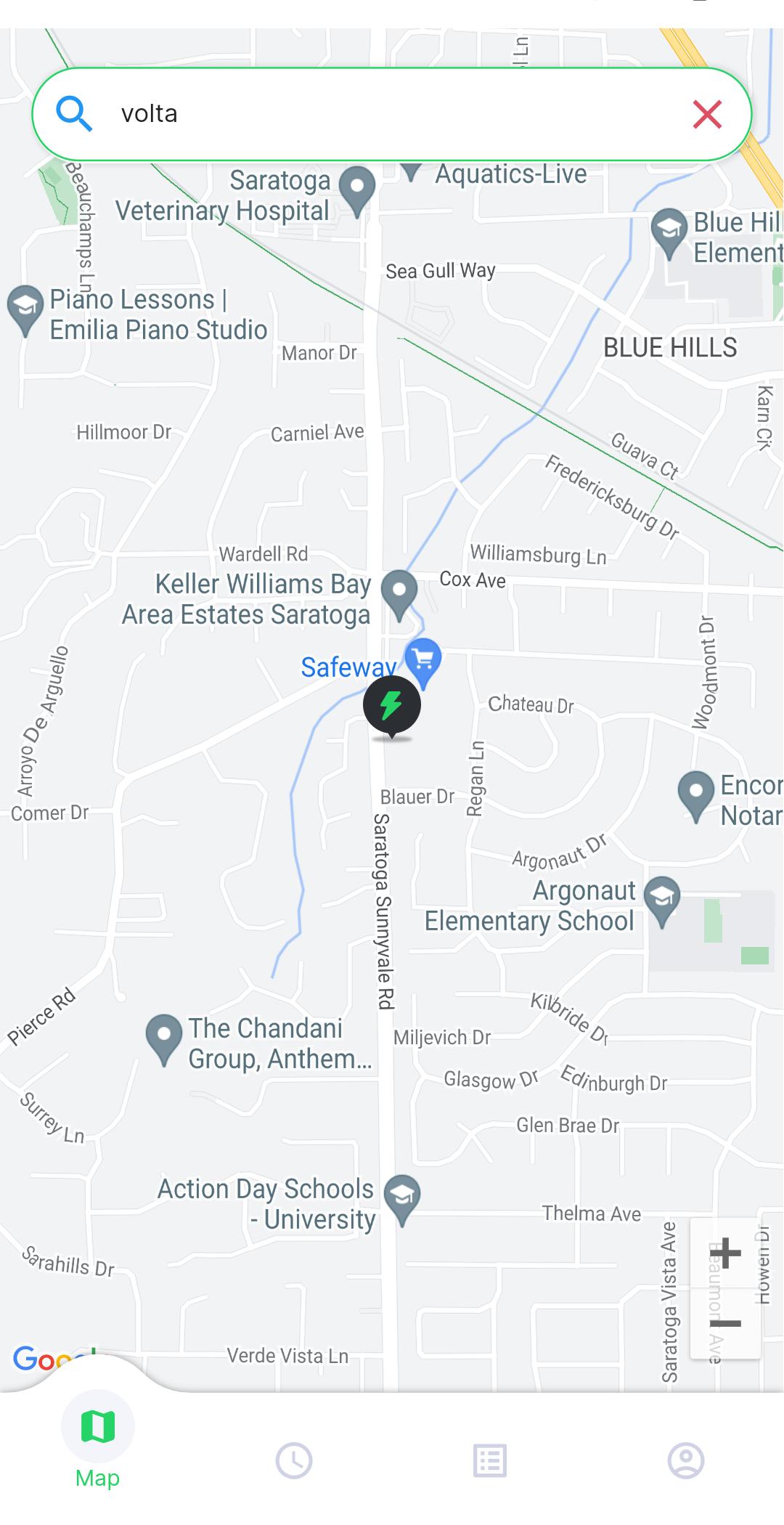Select the Saratoga Veterinary Hospital pin
The image size is (784, 1525).
pos(357,192)
